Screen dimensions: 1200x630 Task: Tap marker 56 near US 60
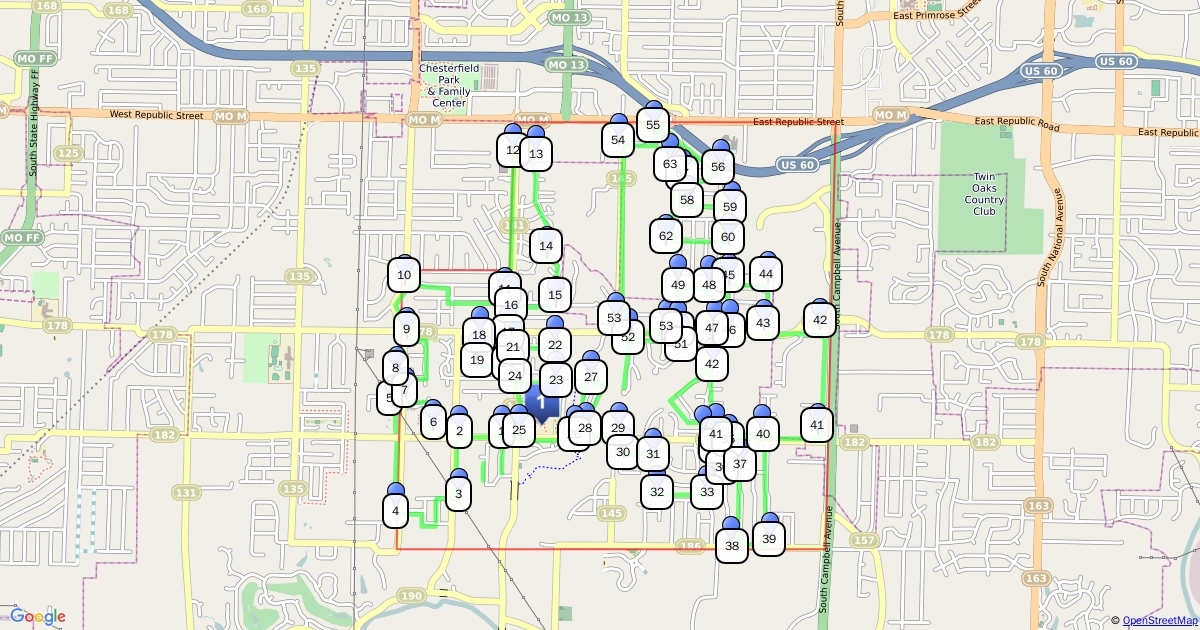click(x=718, y=167)
